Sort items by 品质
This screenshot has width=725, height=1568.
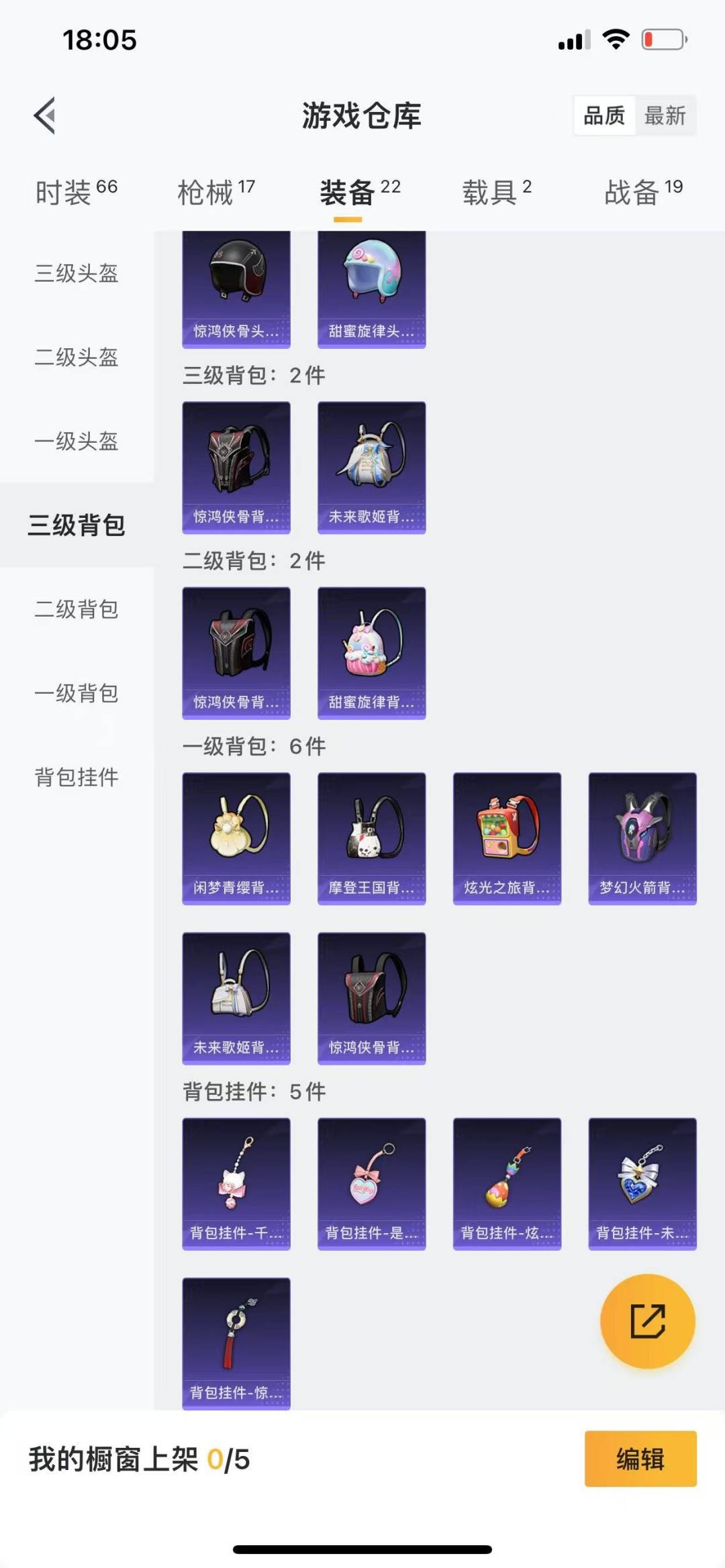pyautogui.click(x=604, y=116)
